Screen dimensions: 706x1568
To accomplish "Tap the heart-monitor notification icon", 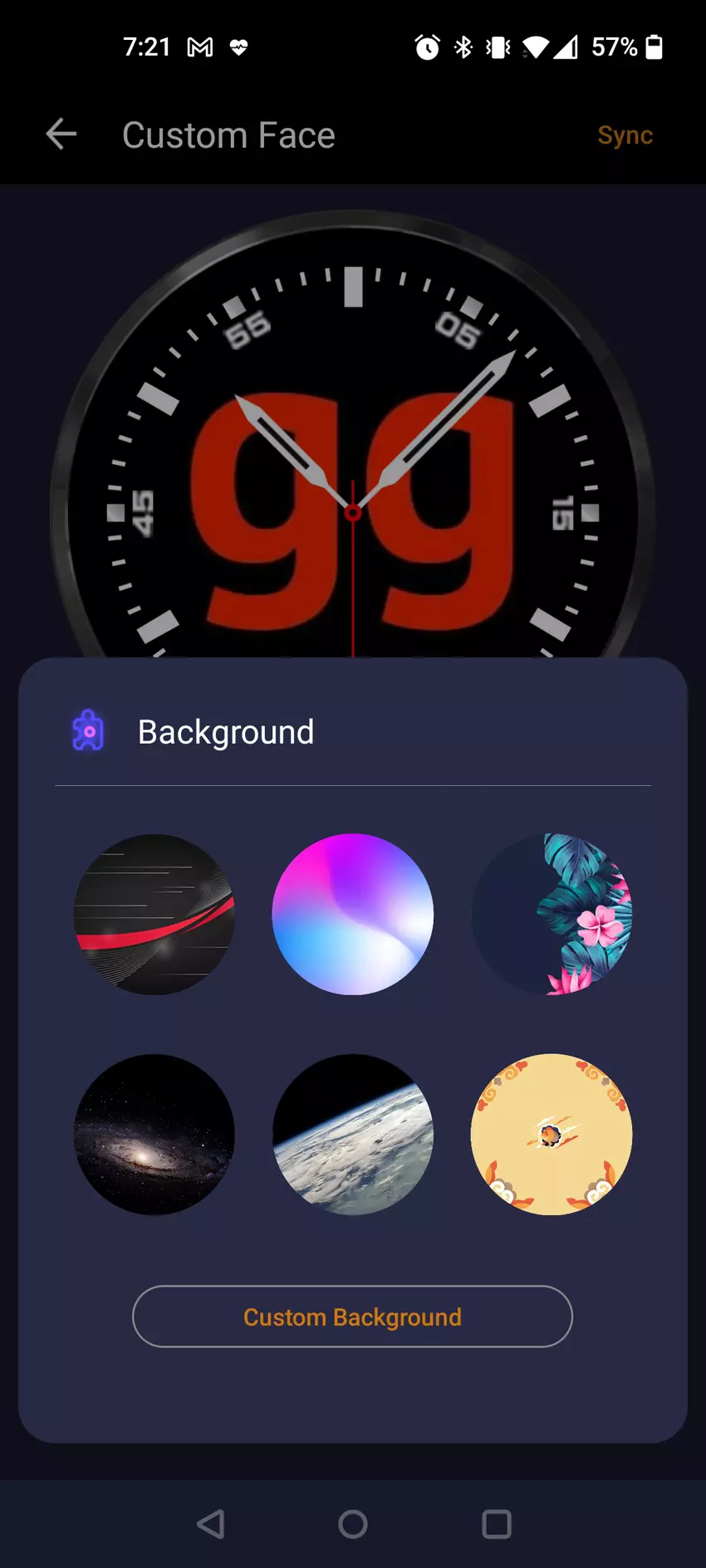I will (x=238, y=47).
